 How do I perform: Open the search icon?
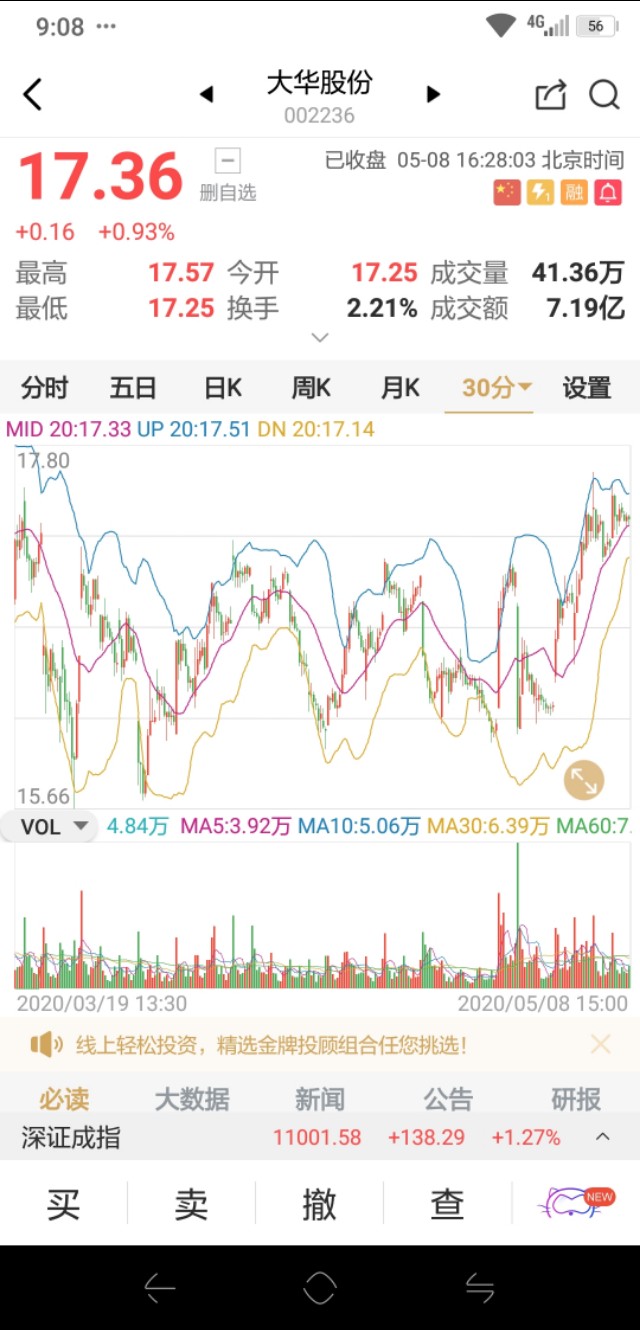(604, 95)
